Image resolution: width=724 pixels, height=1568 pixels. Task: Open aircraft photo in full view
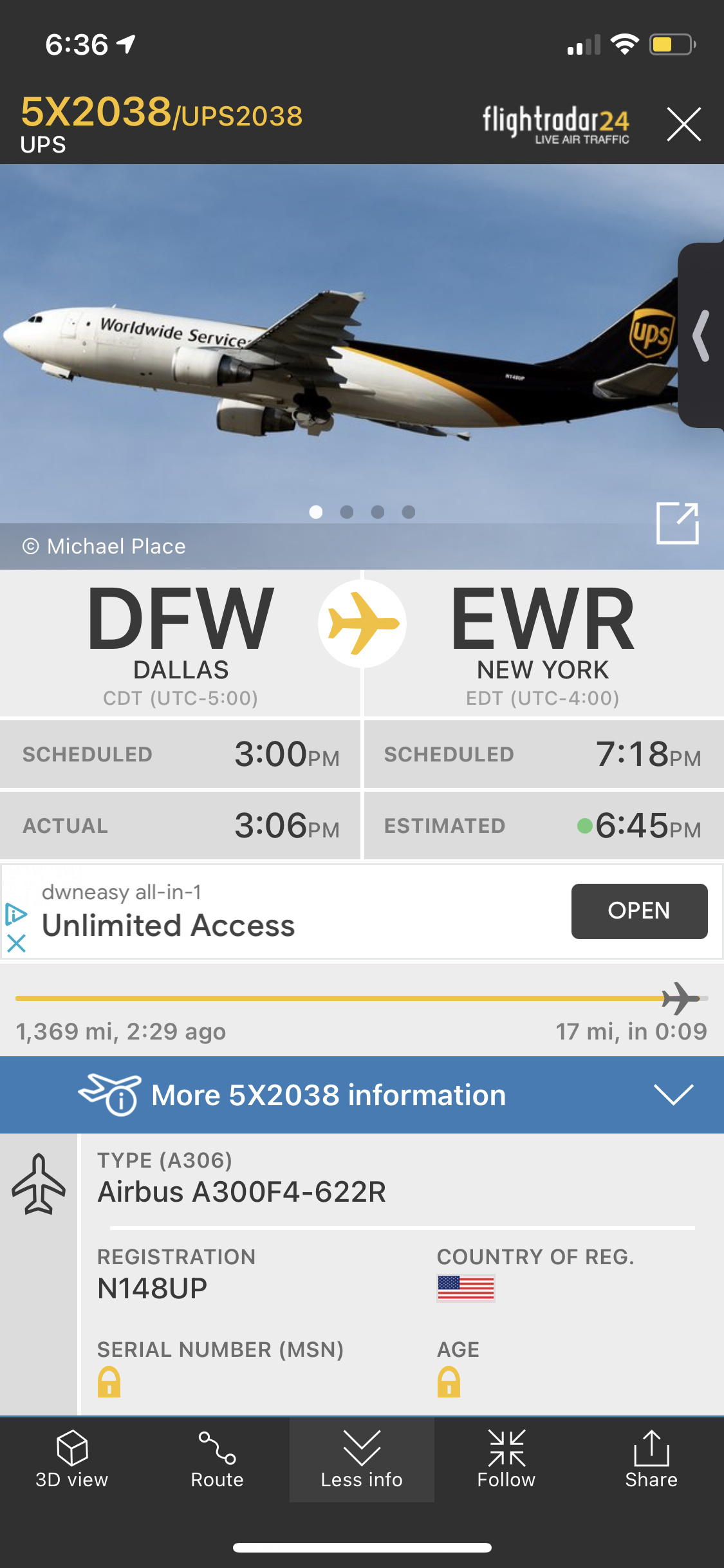coord(677,523)
